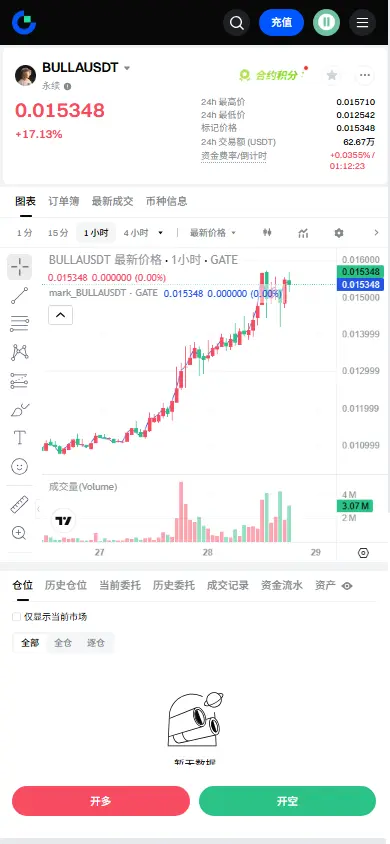Open the hamburger menu
The height and width of the screenshot is (844, 390).
pyautogui.click(x=363, y=23)
